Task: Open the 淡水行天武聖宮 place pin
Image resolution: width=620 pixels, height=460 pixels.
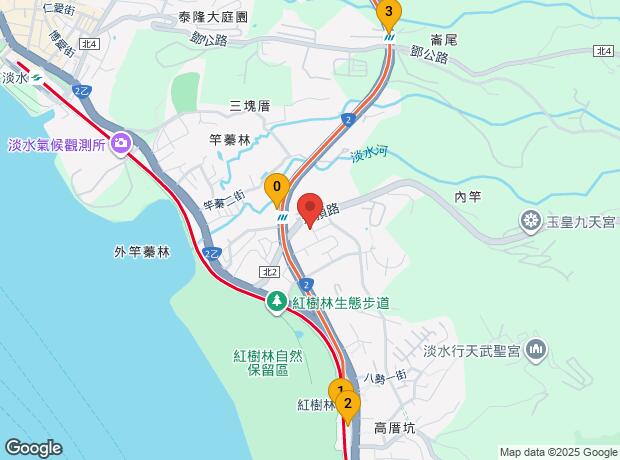Action: point(536,351)
